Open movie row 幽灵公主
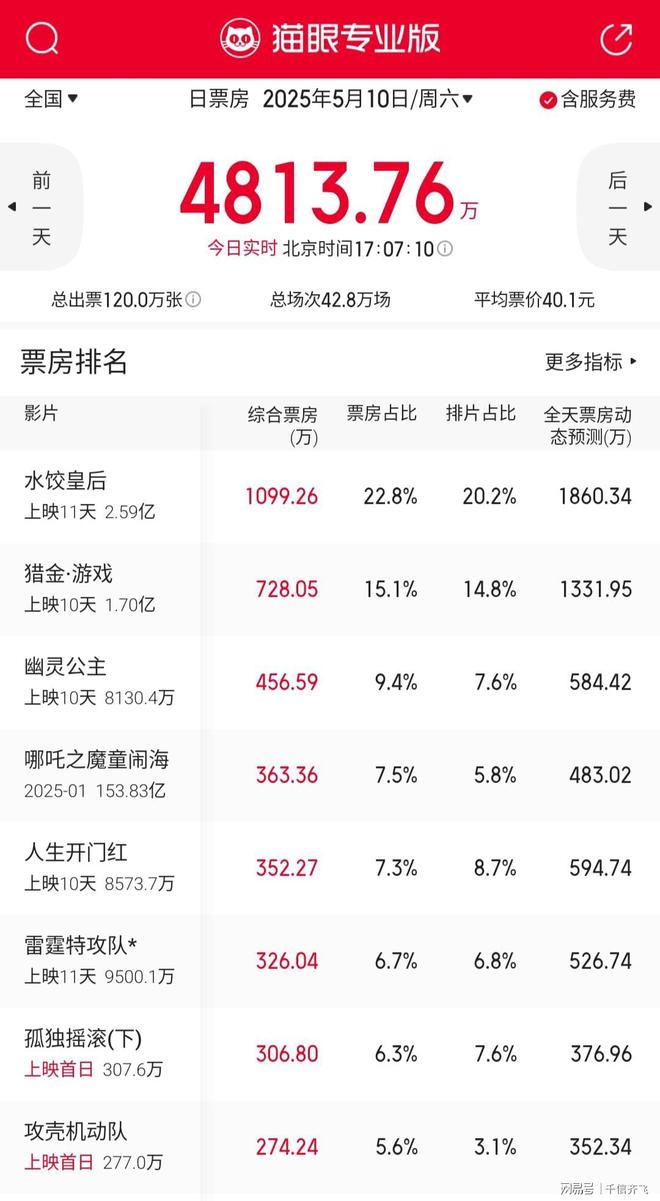This screenshot has height=1201, width=660. point(330,682)
